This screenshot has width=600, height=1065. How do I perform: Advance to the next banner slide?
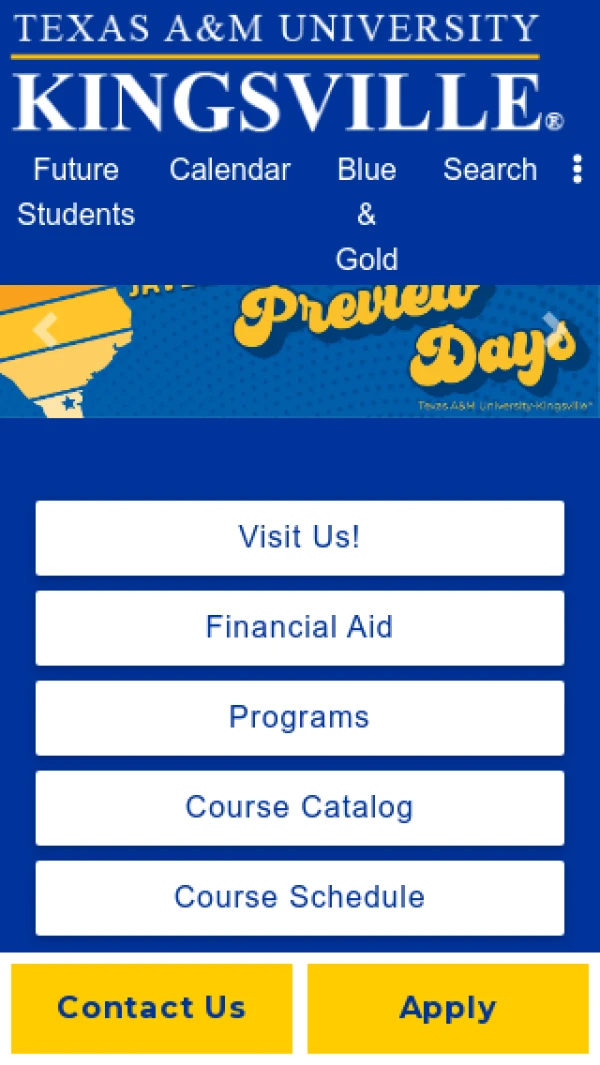coord(553,327)
